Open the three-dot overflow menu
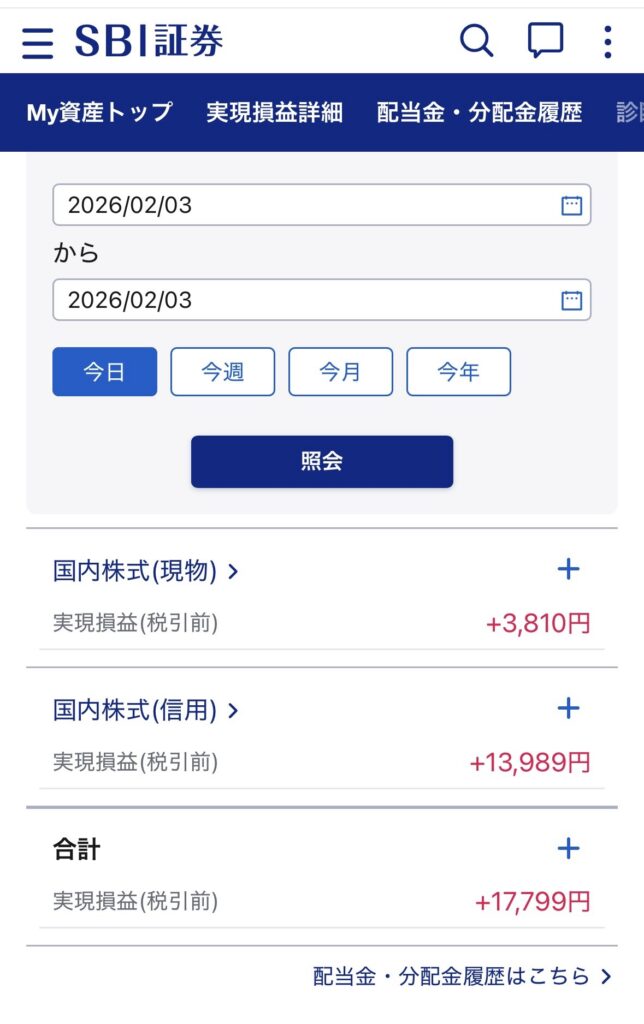Screen dimensions: 644x1024 pyautogui.click(x=607, y=42)
